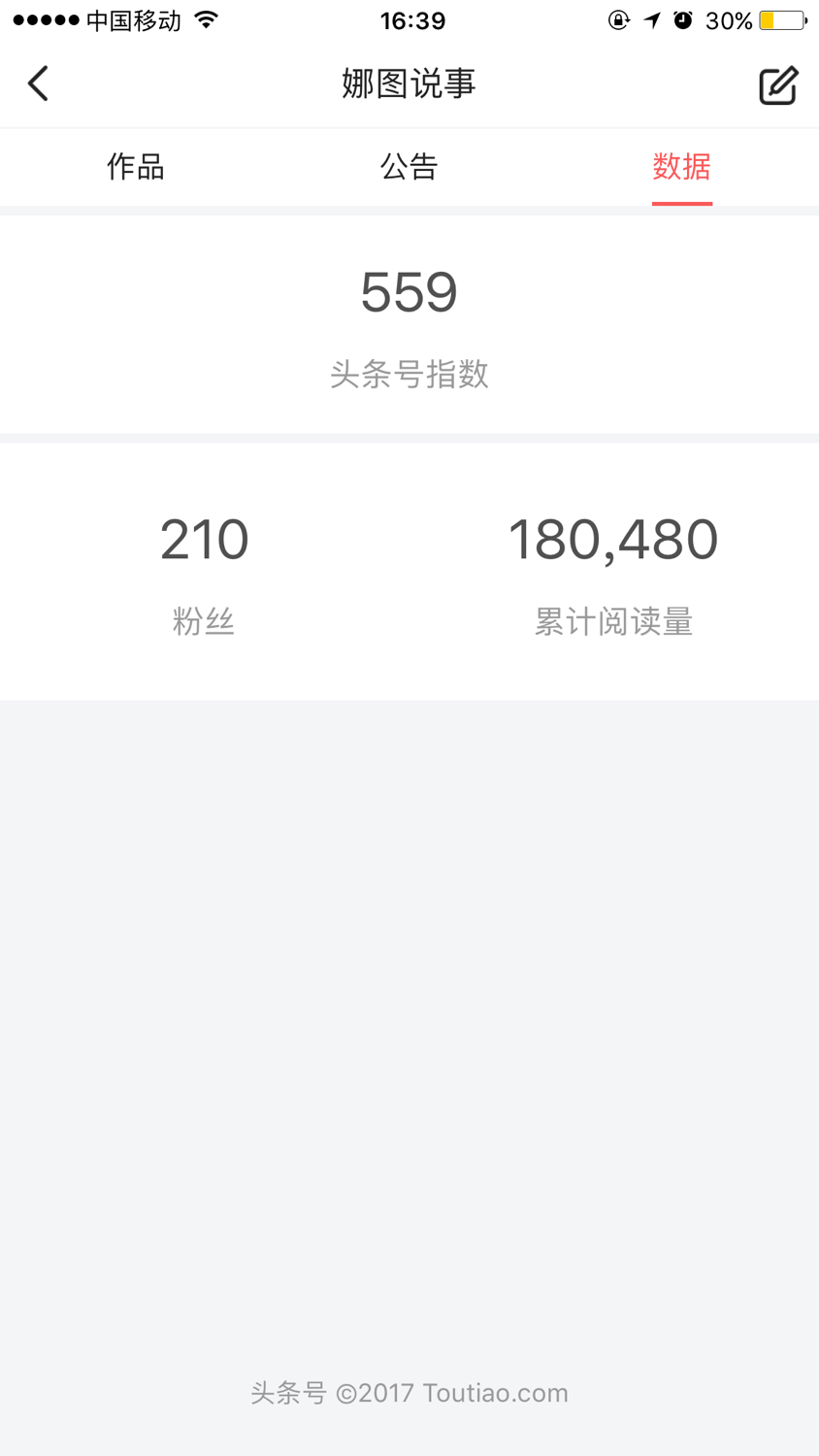Tap the 娜图说事 account title

pyautogui.click(x=409, y=84)
